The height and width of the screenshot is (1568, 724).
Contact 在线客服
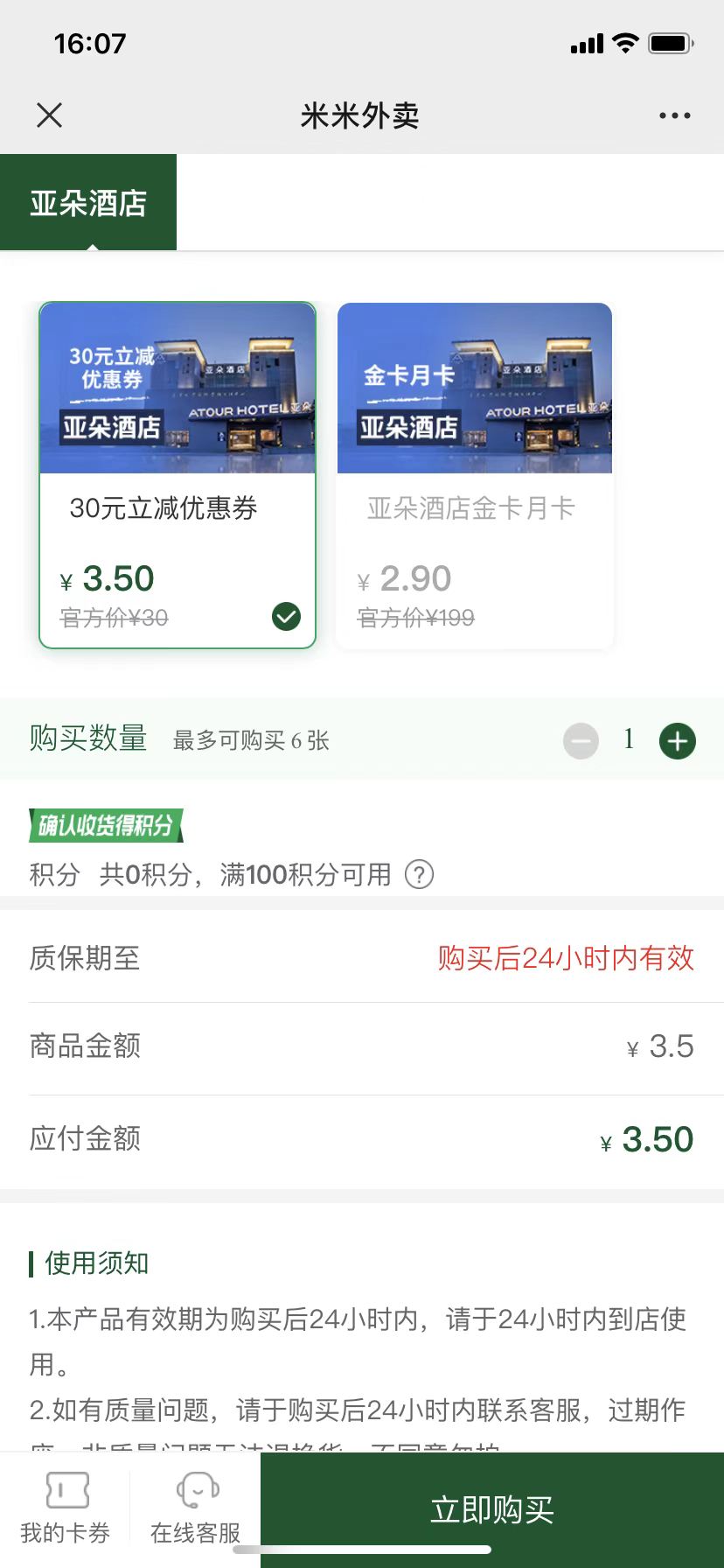tap(195, 1508)
